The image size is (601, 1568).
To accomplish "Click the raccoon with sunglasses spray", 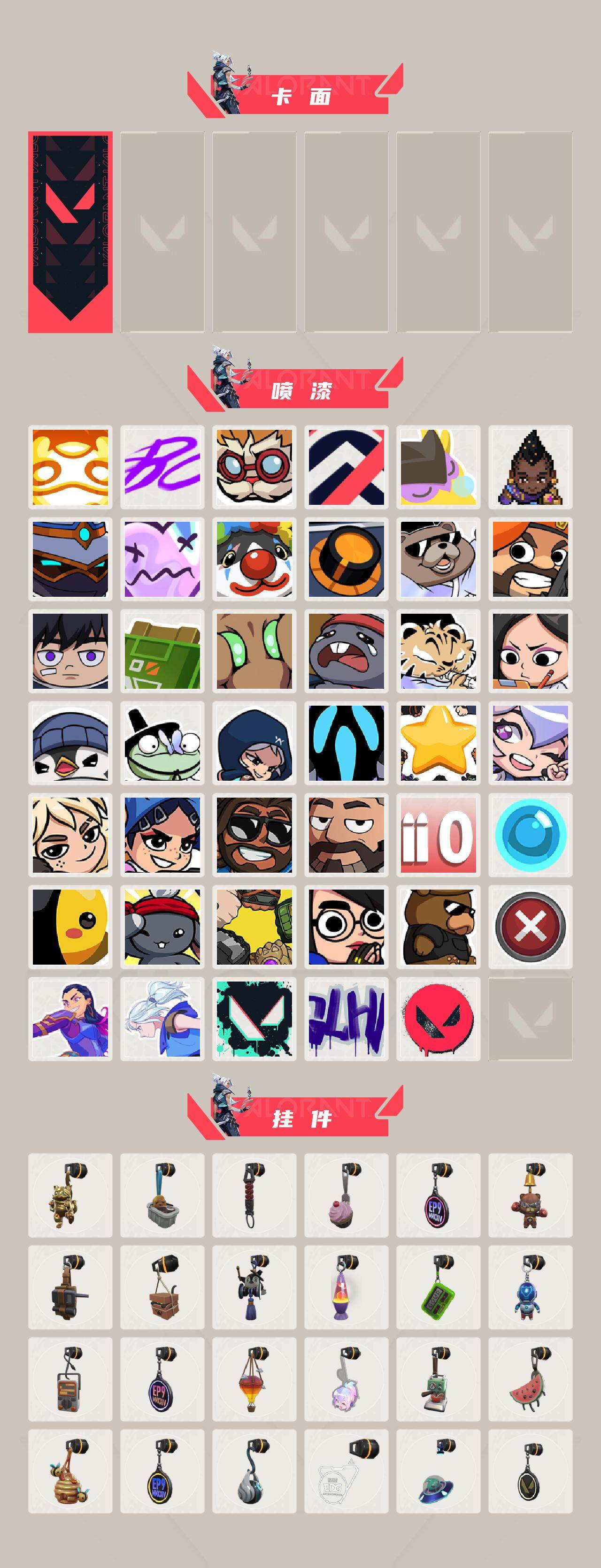I will click(x=439, y=557).
